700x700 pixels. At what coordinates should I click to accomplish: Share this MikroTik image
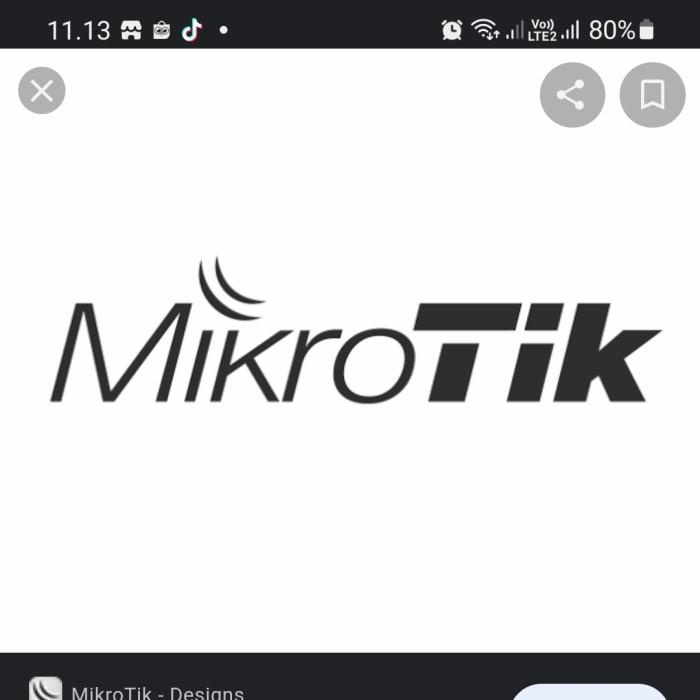tap(572, 95)
